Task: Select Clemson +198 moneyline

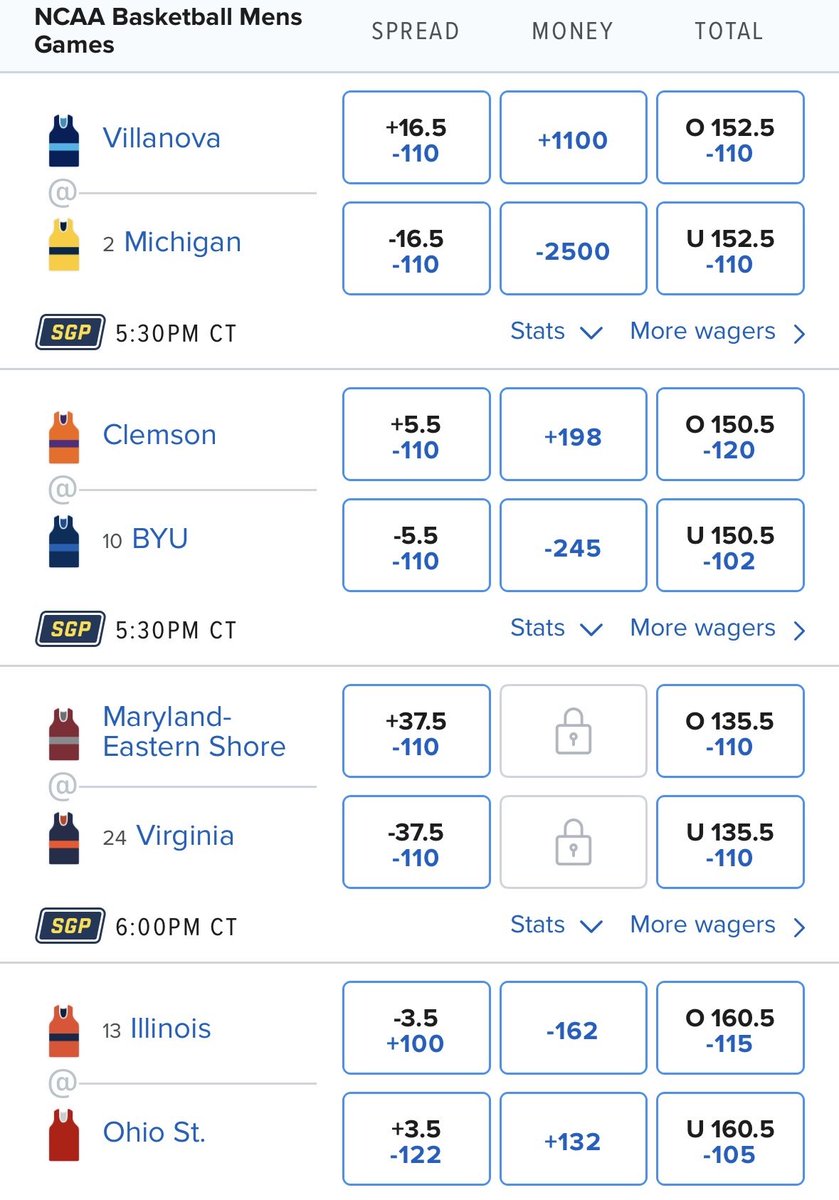Action: pos(572,436)
